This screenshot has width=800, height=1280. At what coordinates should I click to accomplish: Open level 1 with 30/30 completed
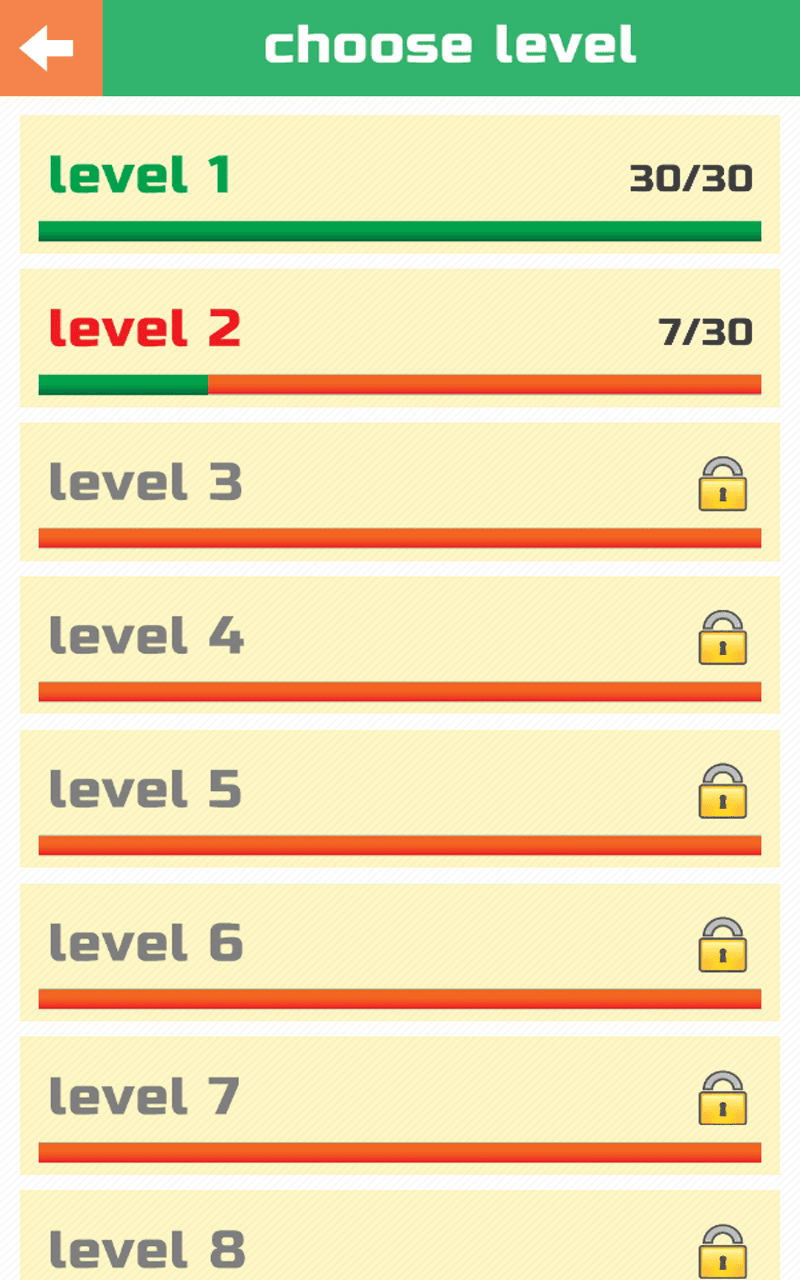[400, 184]
